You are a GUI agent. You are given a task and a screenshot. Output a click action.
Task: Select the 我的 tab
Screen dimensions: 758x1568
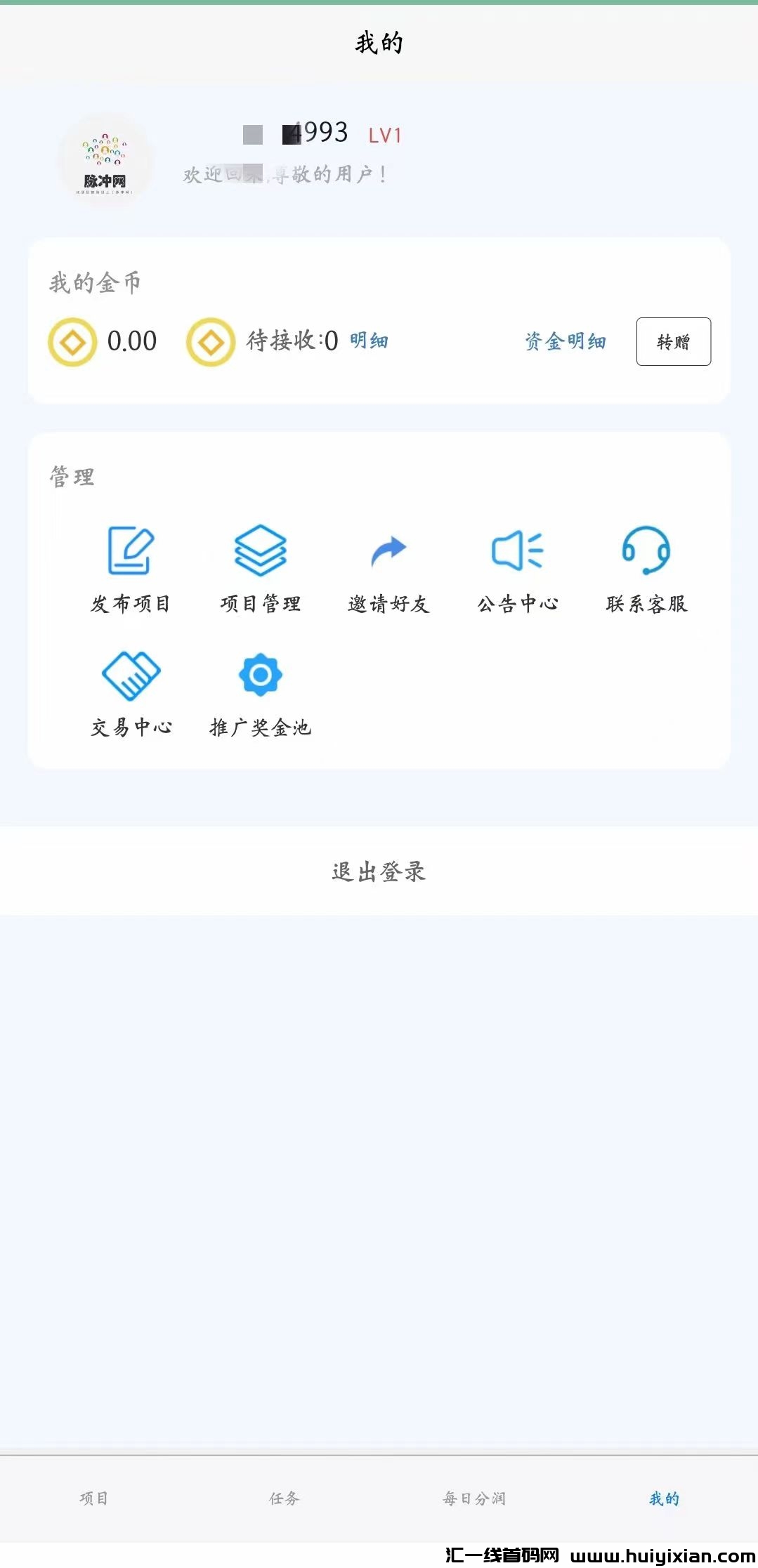pyautogui.click(x=663, y=1498)
